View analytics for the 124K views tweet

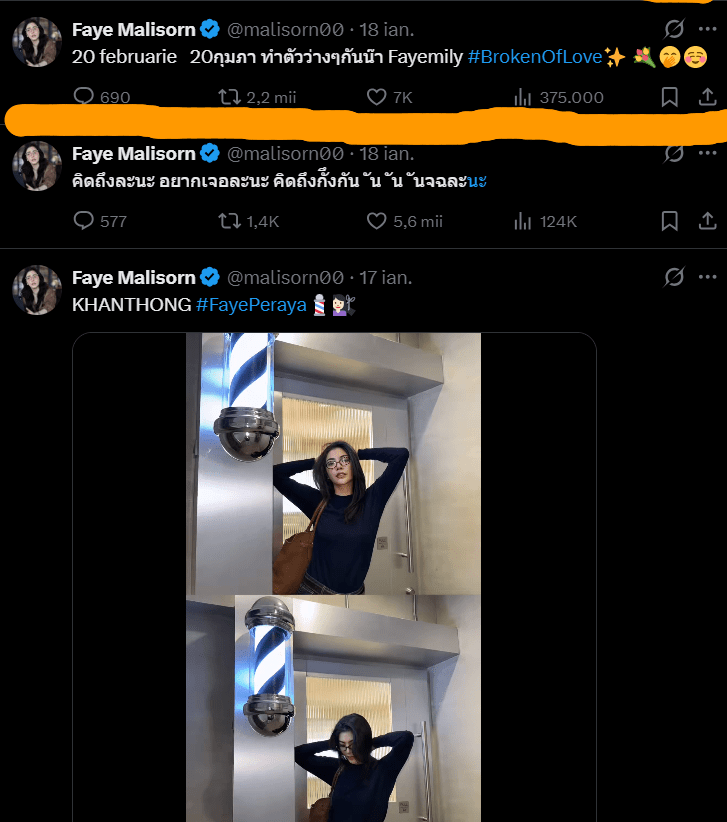pos(522,221)
